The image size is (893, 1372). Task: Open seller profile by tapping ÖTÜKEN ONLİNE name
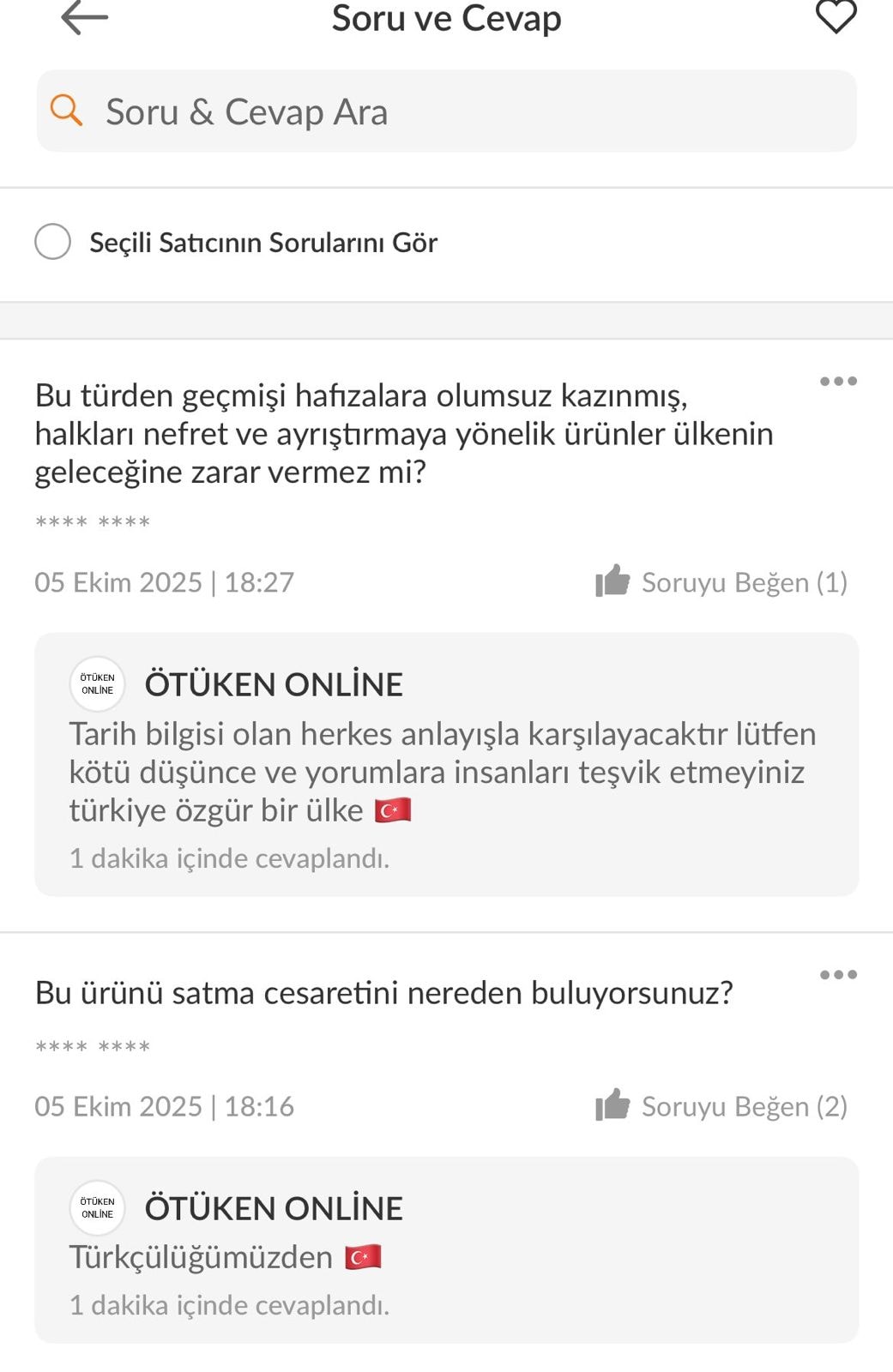tap(275, 684)
